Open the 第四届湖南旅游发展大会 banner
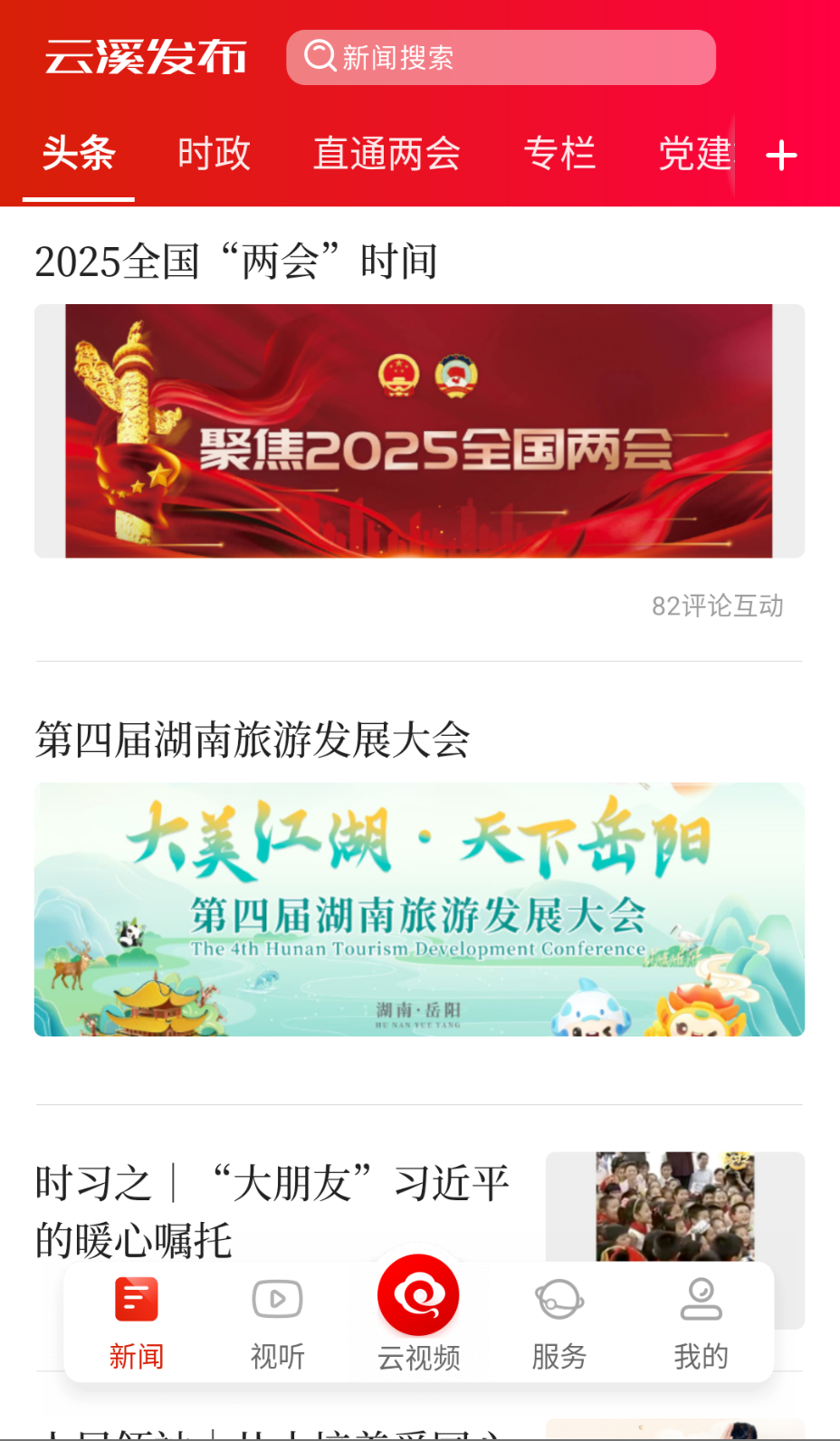The height and width of the screenshot is (1441, 840). [x=419, y=909]
